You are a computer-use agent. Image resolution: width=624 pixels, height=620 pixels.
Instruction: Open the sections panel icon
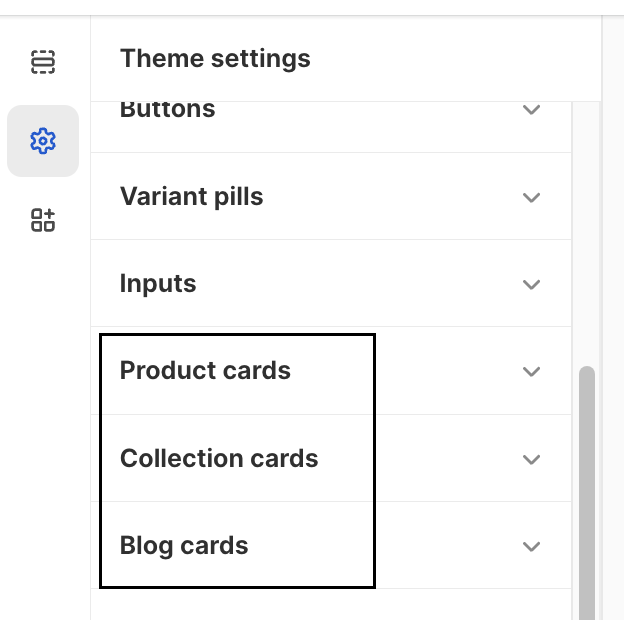42,62
